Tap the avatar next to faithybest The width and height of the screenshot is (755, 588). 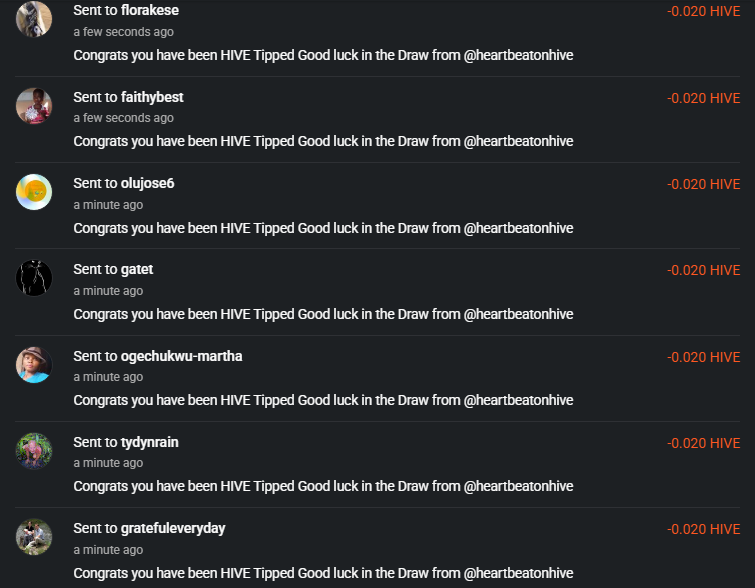click(34, 105)
